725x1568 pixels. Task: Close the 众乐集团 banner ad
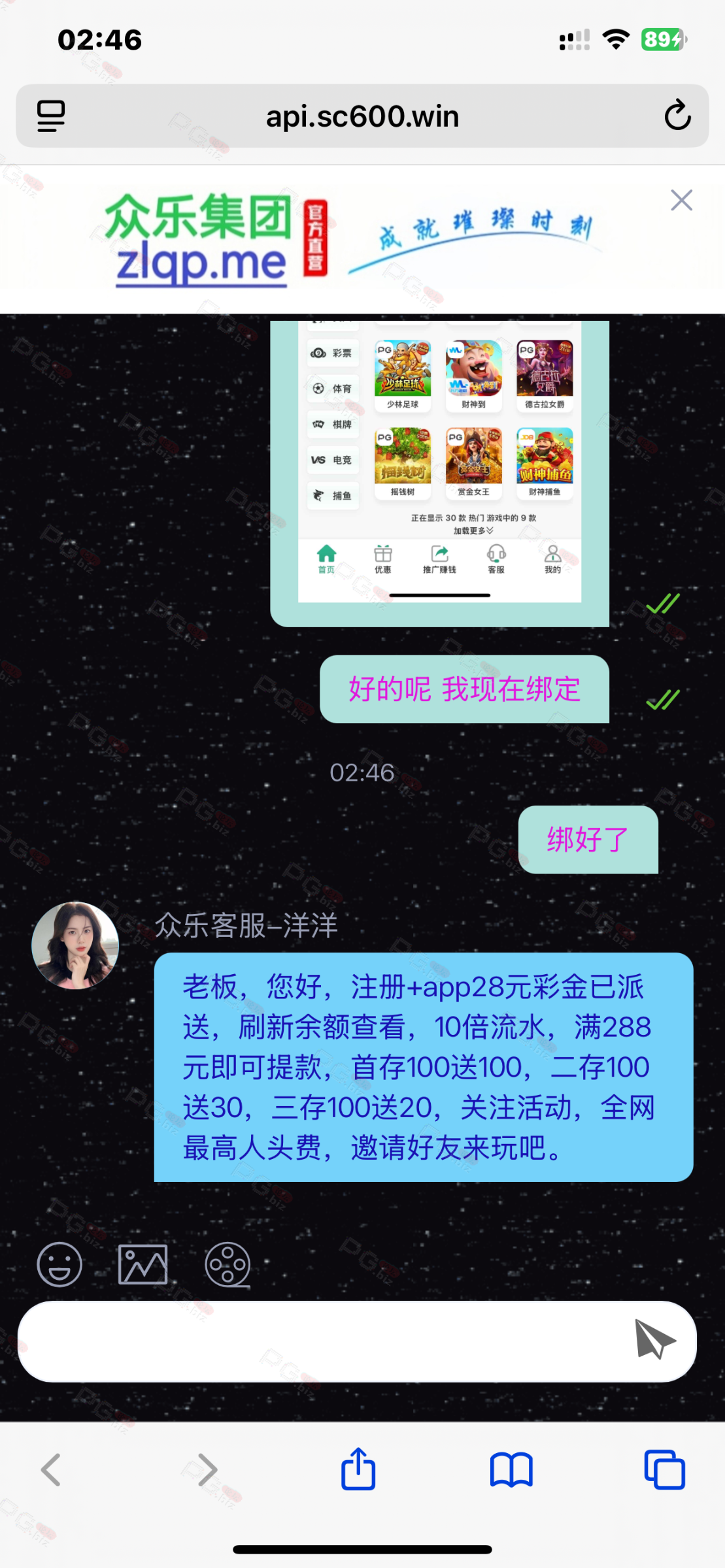click(x=681, y=201)
